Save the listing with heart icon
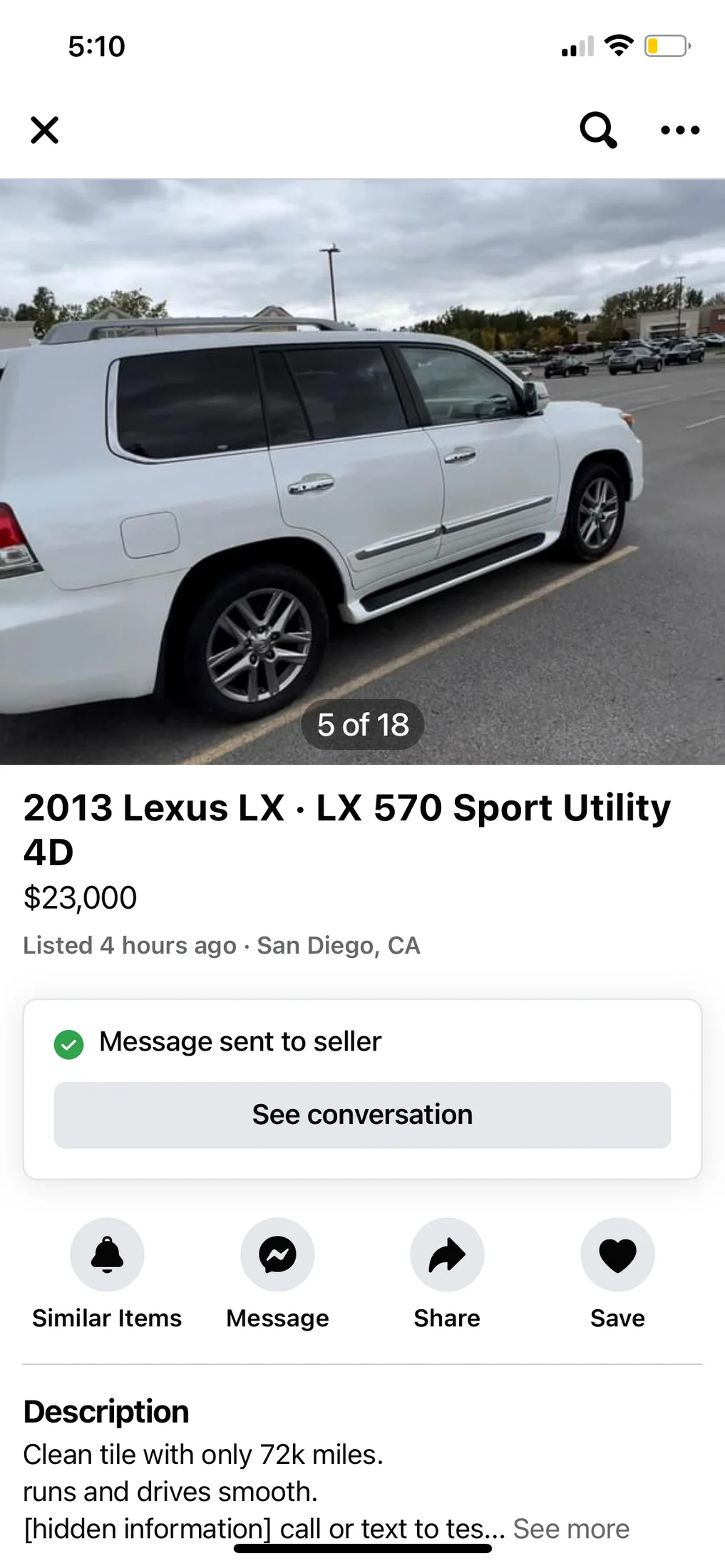This screenshot has height=1568, width=725. click(617, 1254)
